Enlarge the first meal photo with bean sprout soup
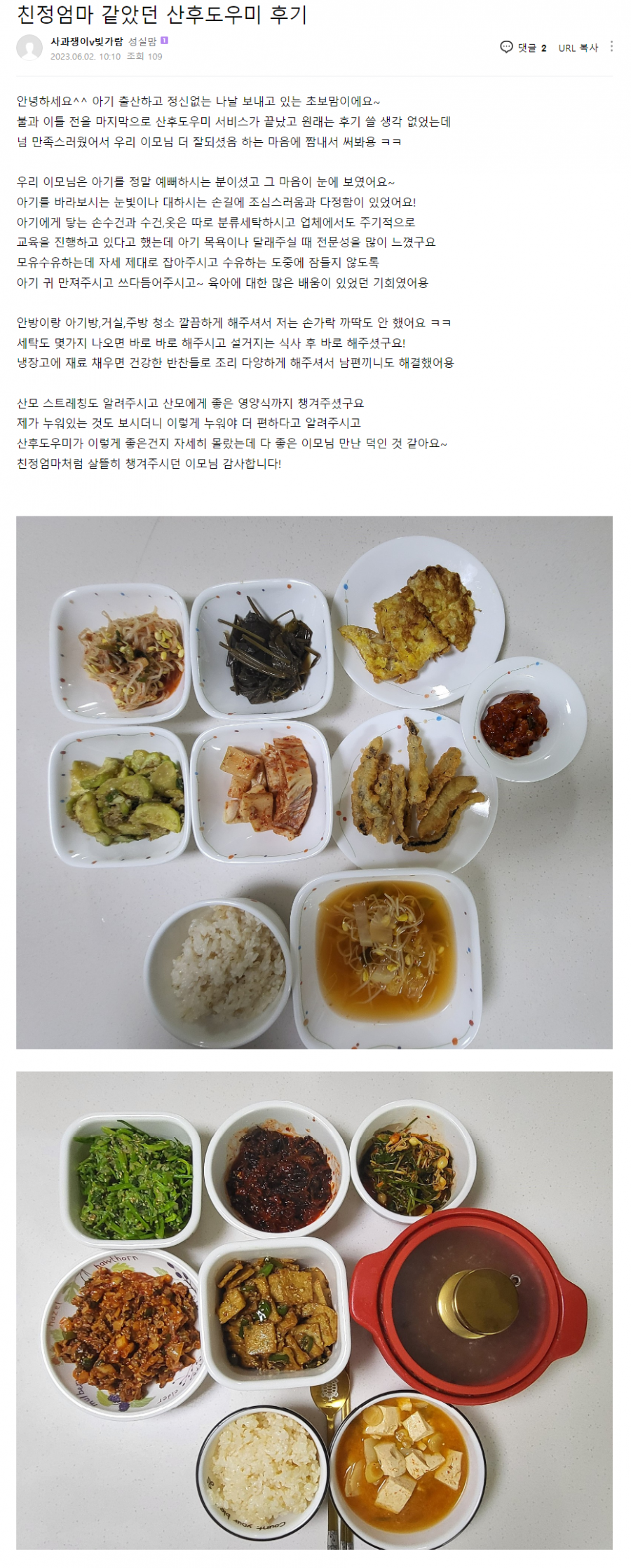The image size is (631, 1568). 314,782
